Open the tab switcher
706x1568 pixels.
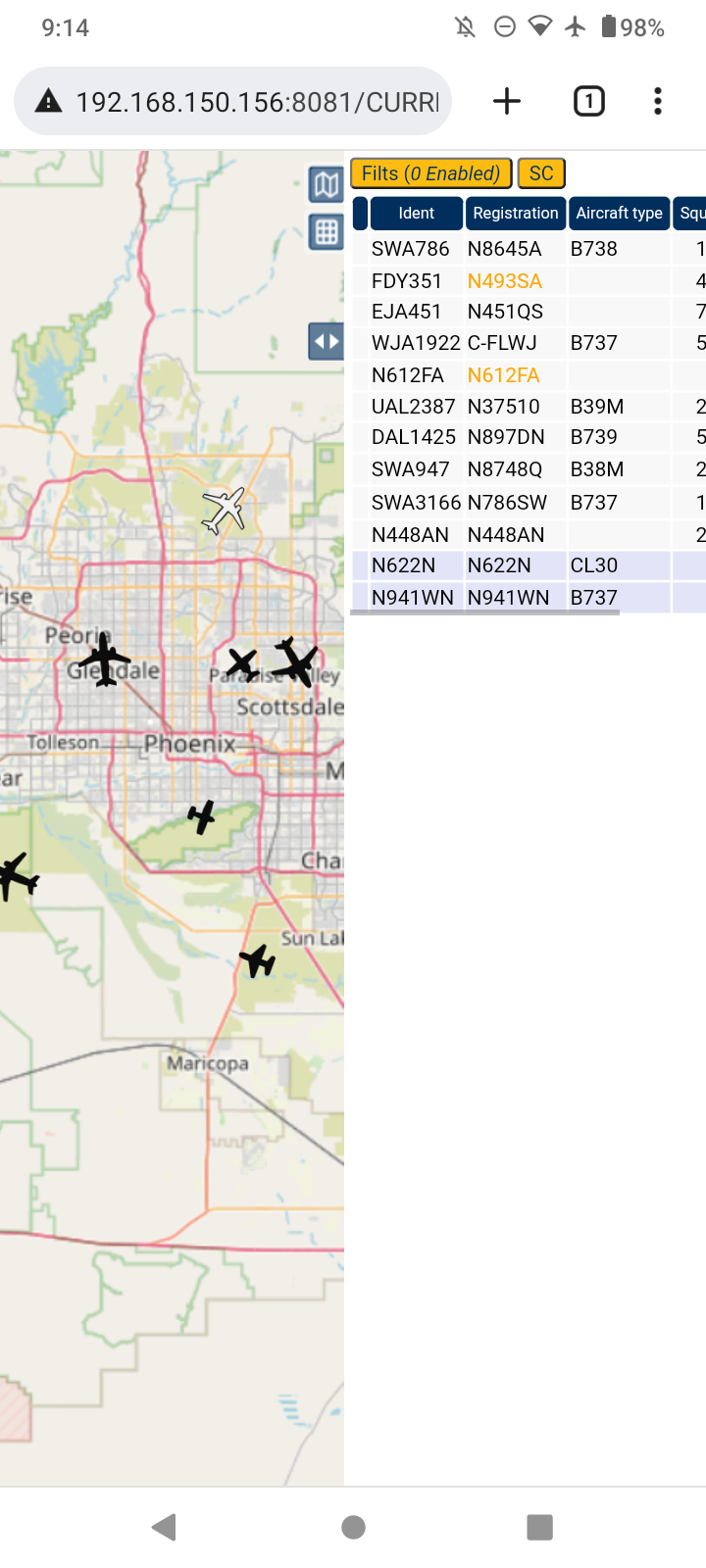pyautogui.click(x=588, y=101)
